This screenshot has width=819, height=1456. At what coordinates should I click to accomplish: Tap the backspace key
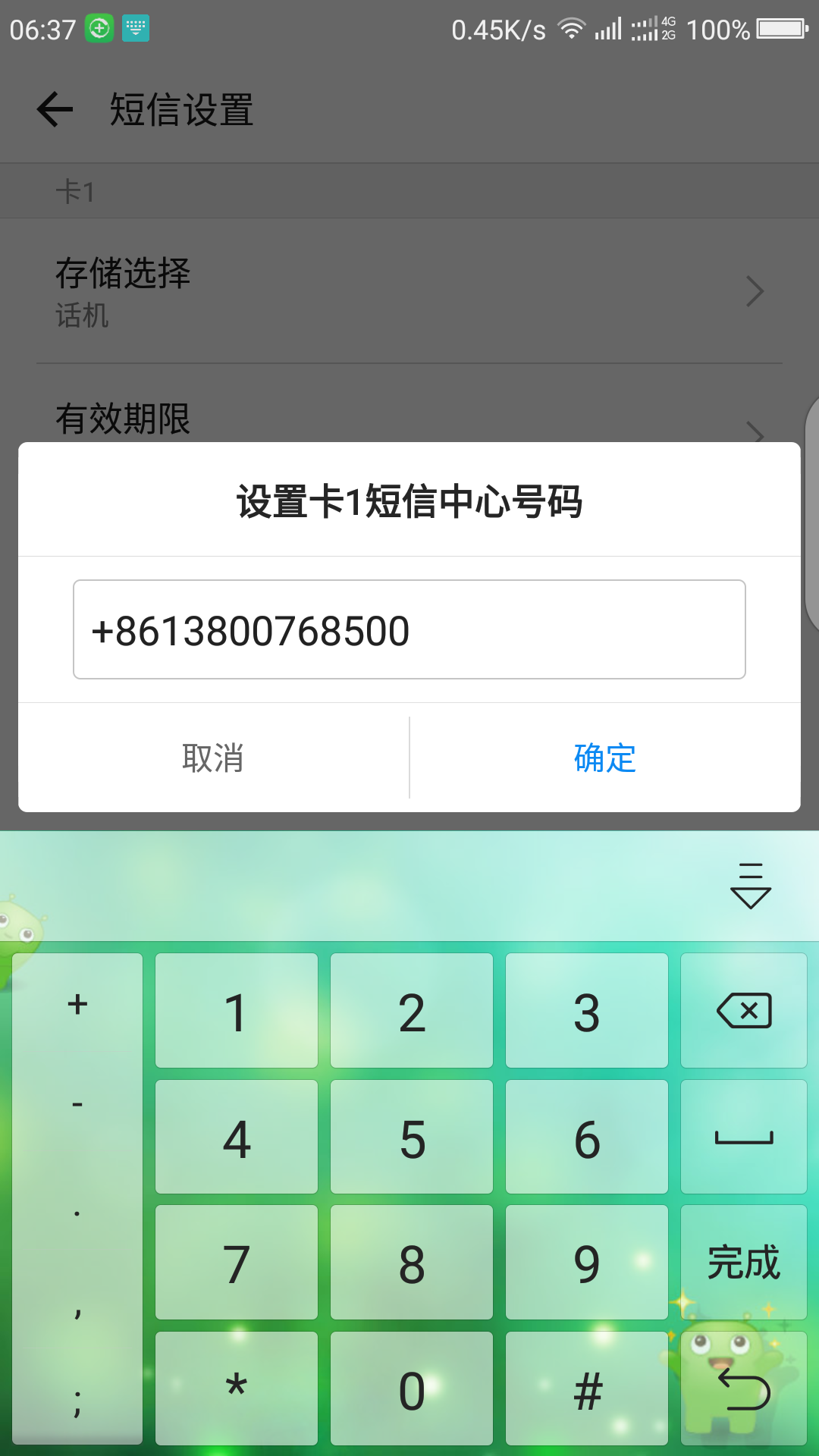[x=744, y=1011]
